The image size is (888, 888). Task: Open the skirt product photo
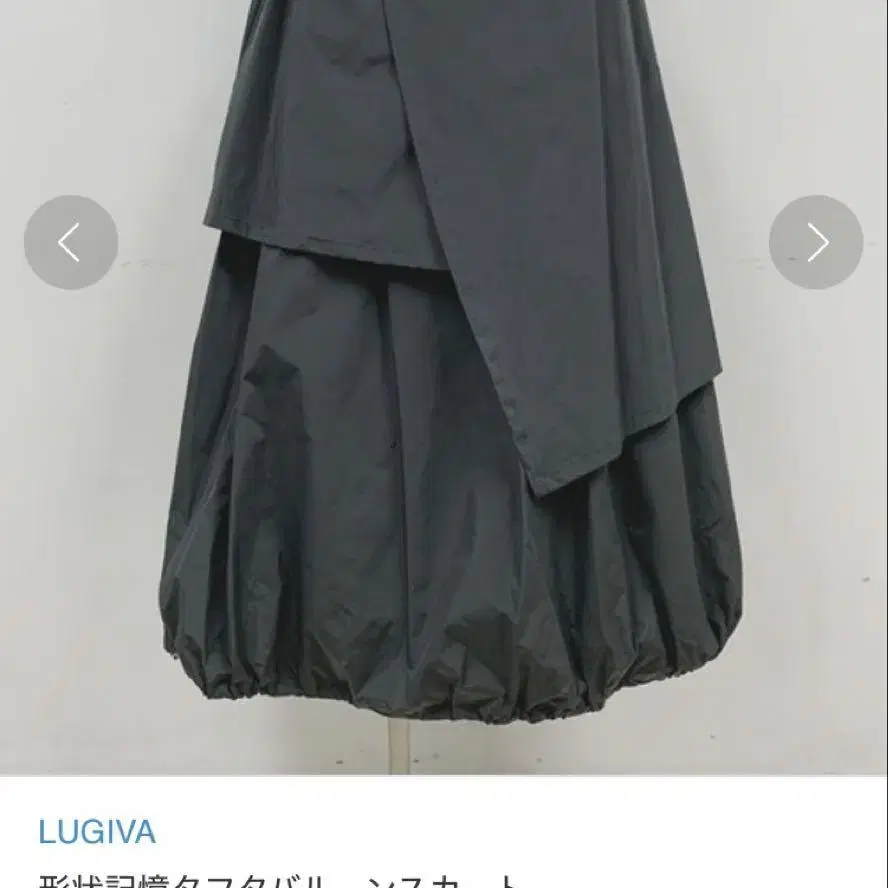tap(450, 420)
